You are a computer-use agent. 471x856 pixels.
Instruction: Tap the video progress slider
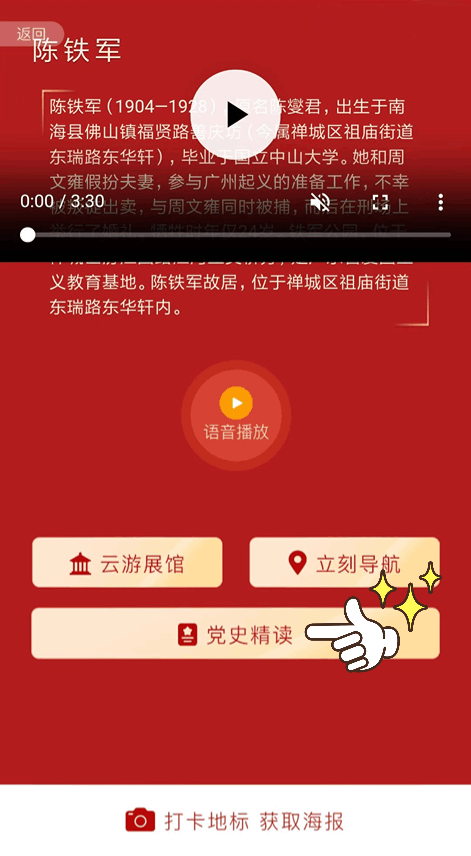point(236,235)
